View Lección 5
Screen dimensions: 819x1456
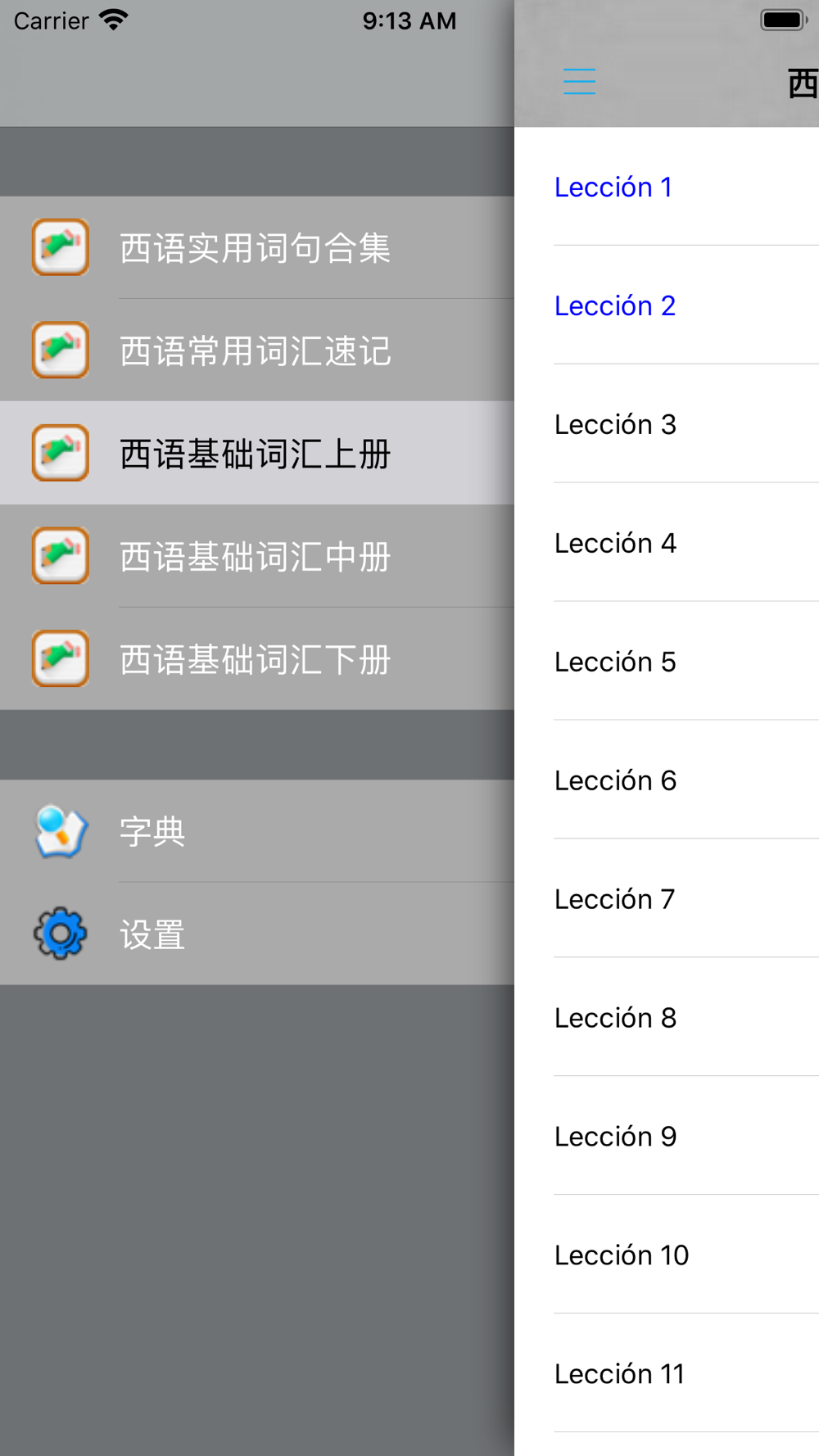[615, 662]
